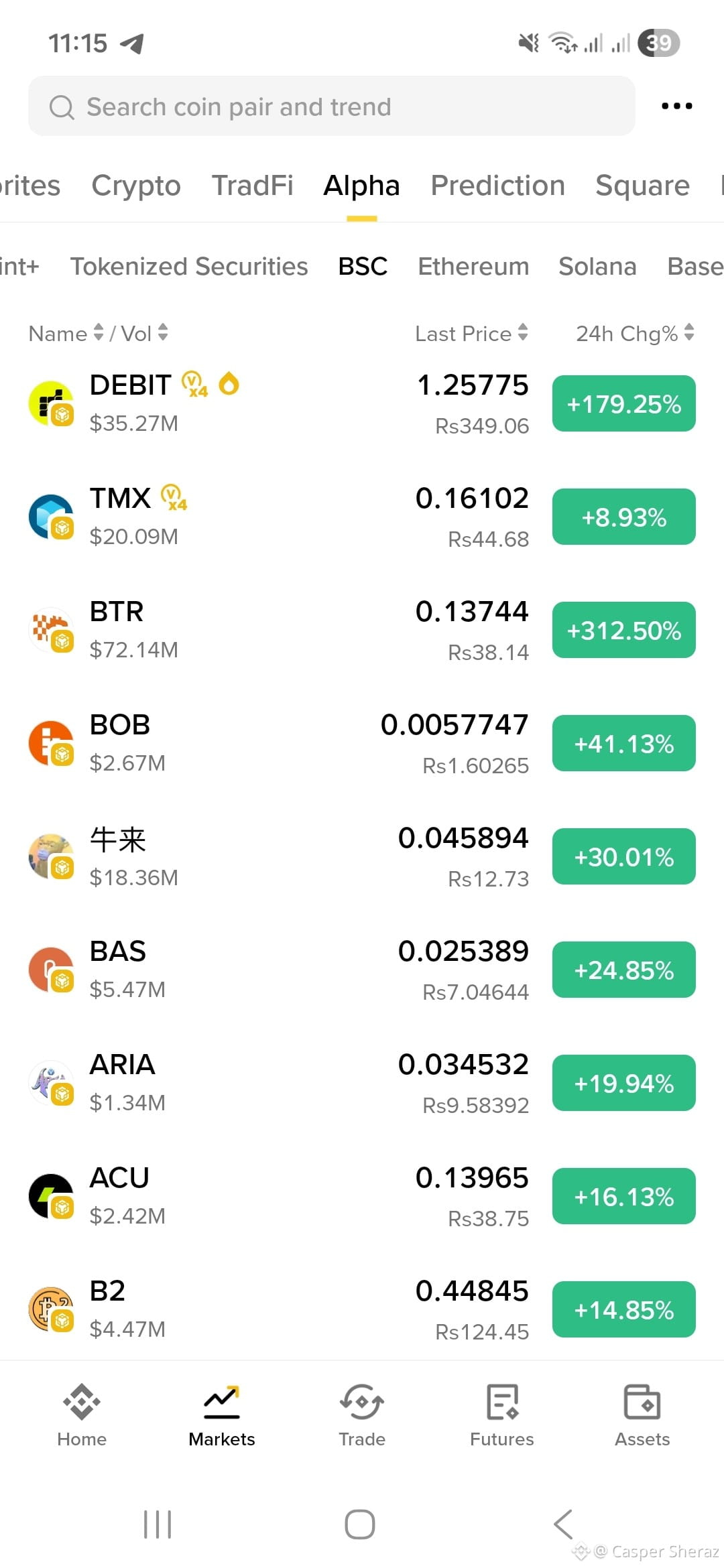Open the Prediction tab
The image size is (724, 1568).
[x=497, y=186]
